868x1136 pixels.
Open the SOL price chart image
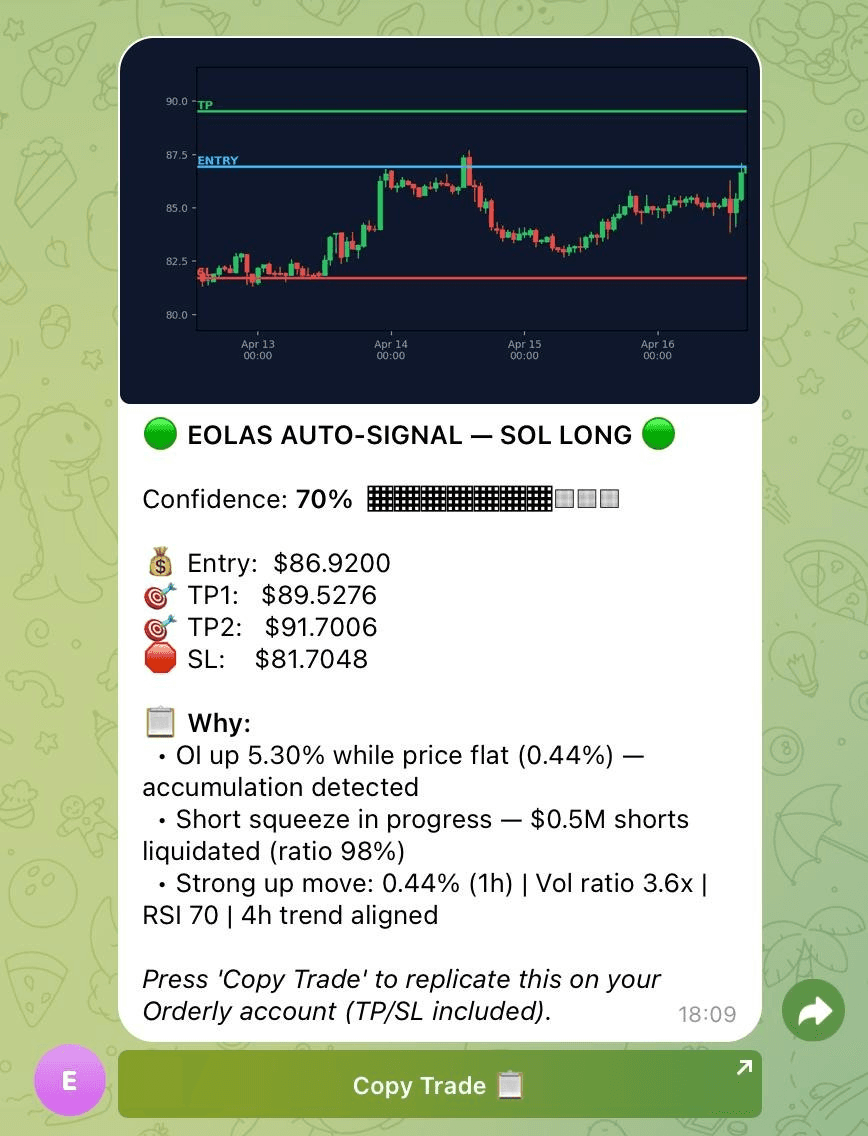pyautogui.click(x=440, y=220)
